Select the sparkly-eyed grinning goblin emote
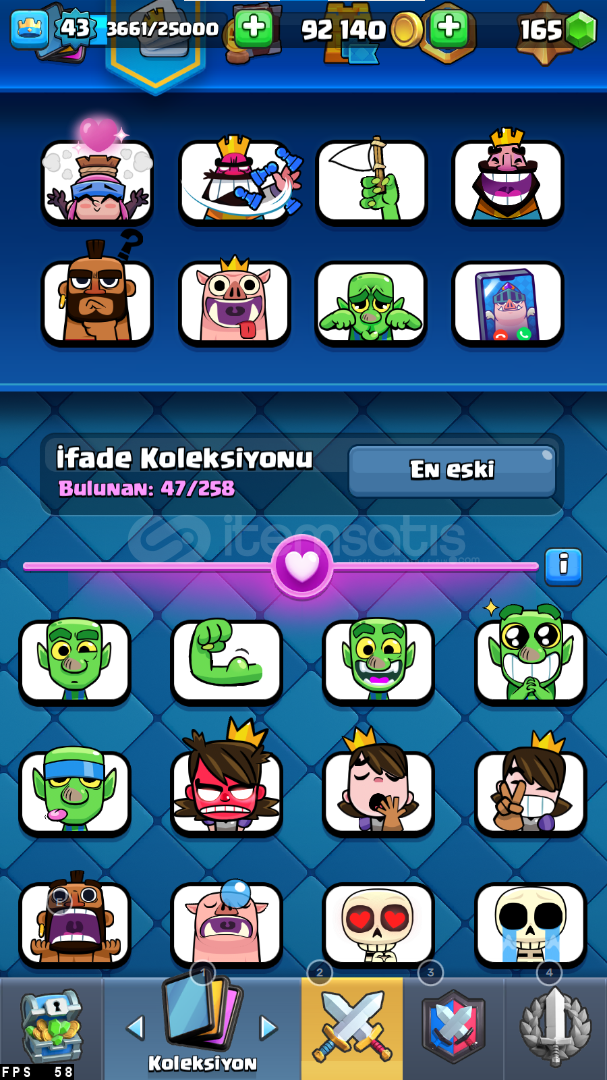The image size is (607, 1080). [530, 660]
